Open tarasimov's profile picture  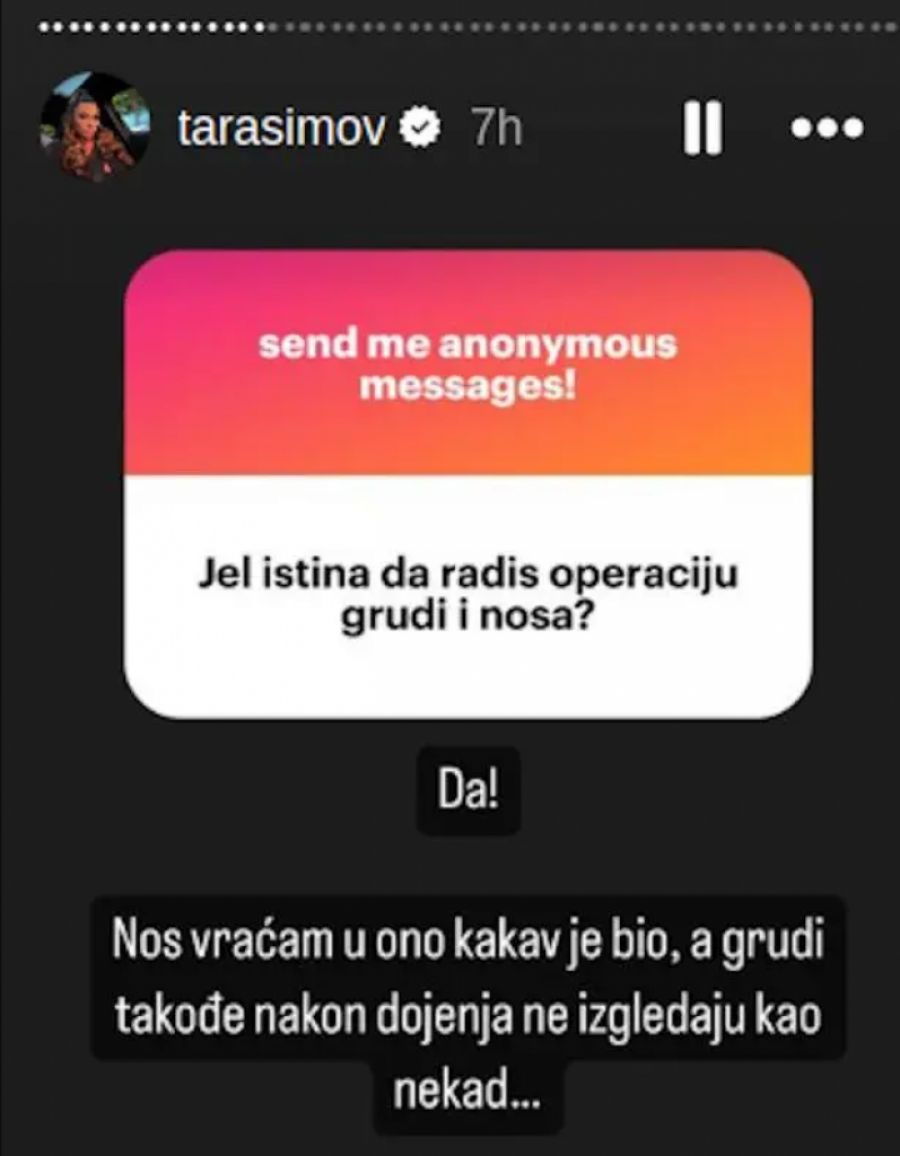94,127
